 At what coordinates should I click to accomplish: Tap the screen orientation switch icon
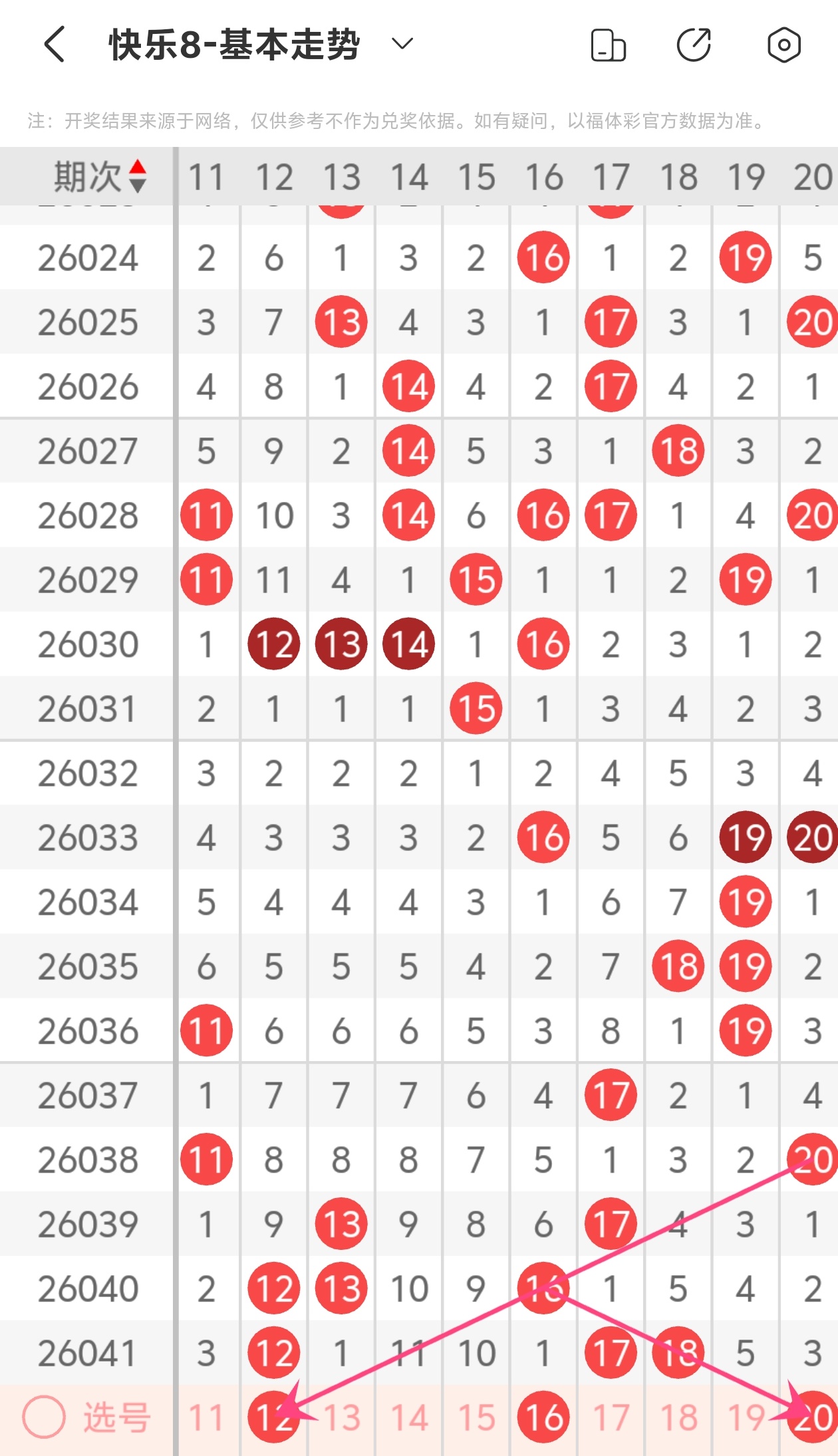click(x=608, y=45)
